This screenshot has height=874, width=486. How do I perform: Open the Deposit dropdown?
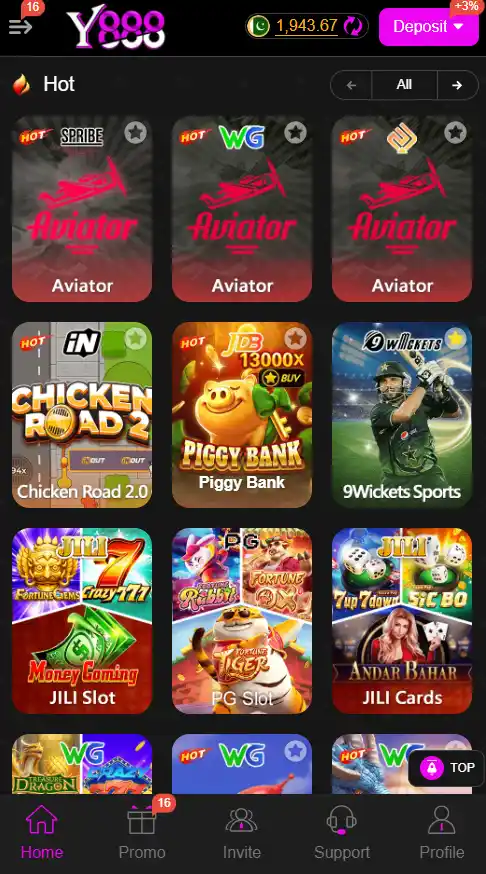click(x=428, y=26)
